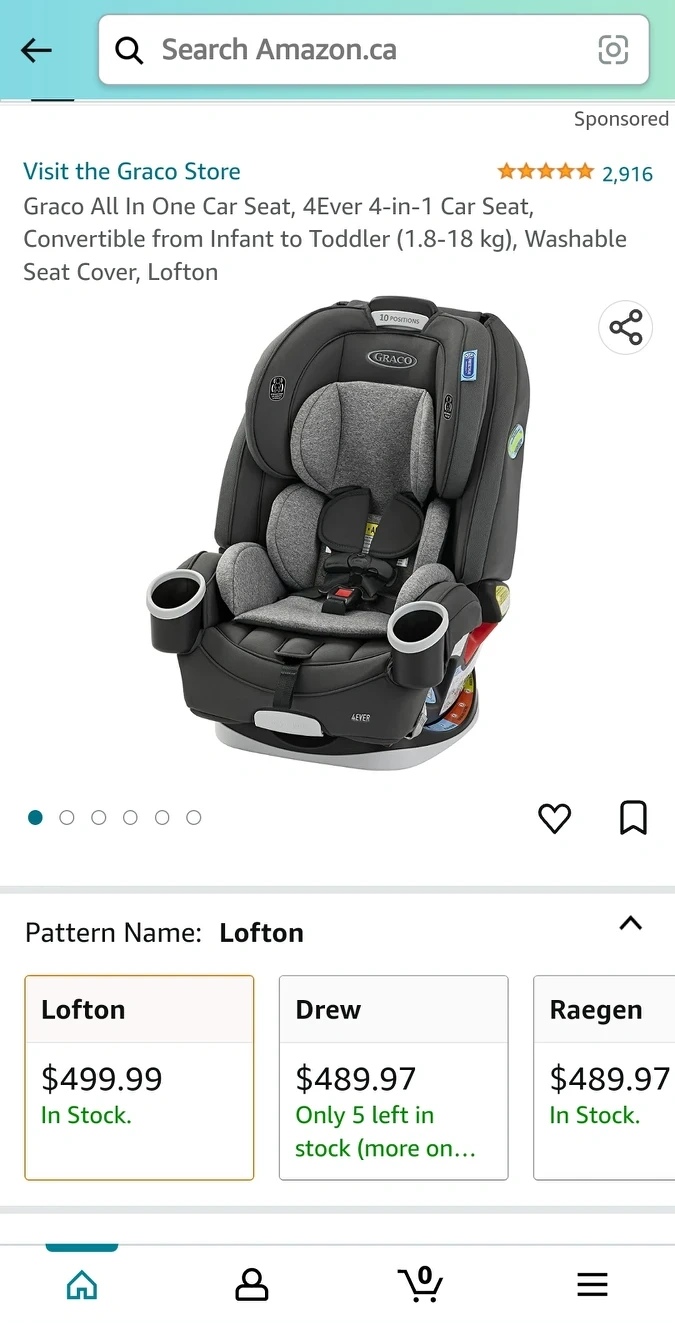The image size is (675, 1323).
Task: Open the camera scan search icon
Action: 613,50
